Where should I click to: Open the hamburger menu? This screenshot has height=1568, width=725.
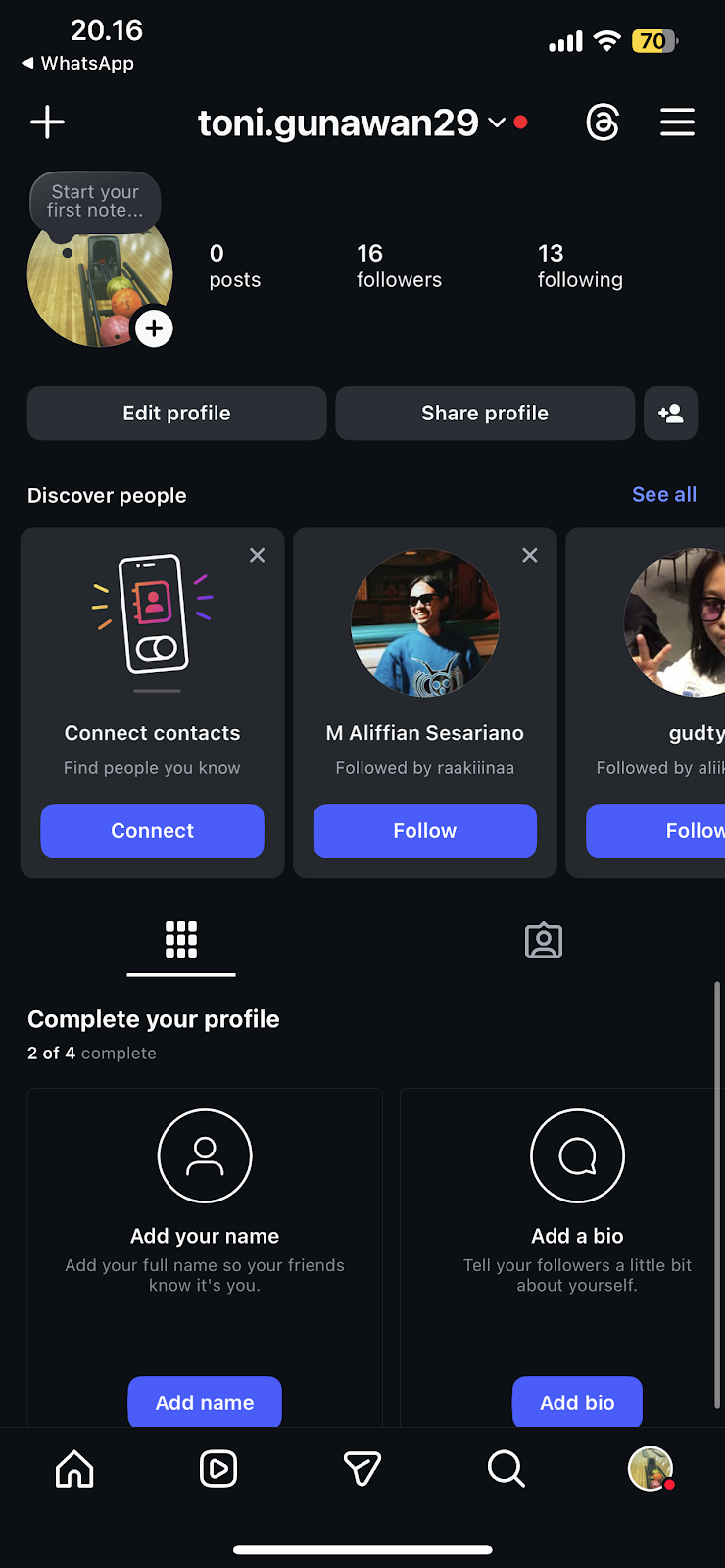coord(677,122)
